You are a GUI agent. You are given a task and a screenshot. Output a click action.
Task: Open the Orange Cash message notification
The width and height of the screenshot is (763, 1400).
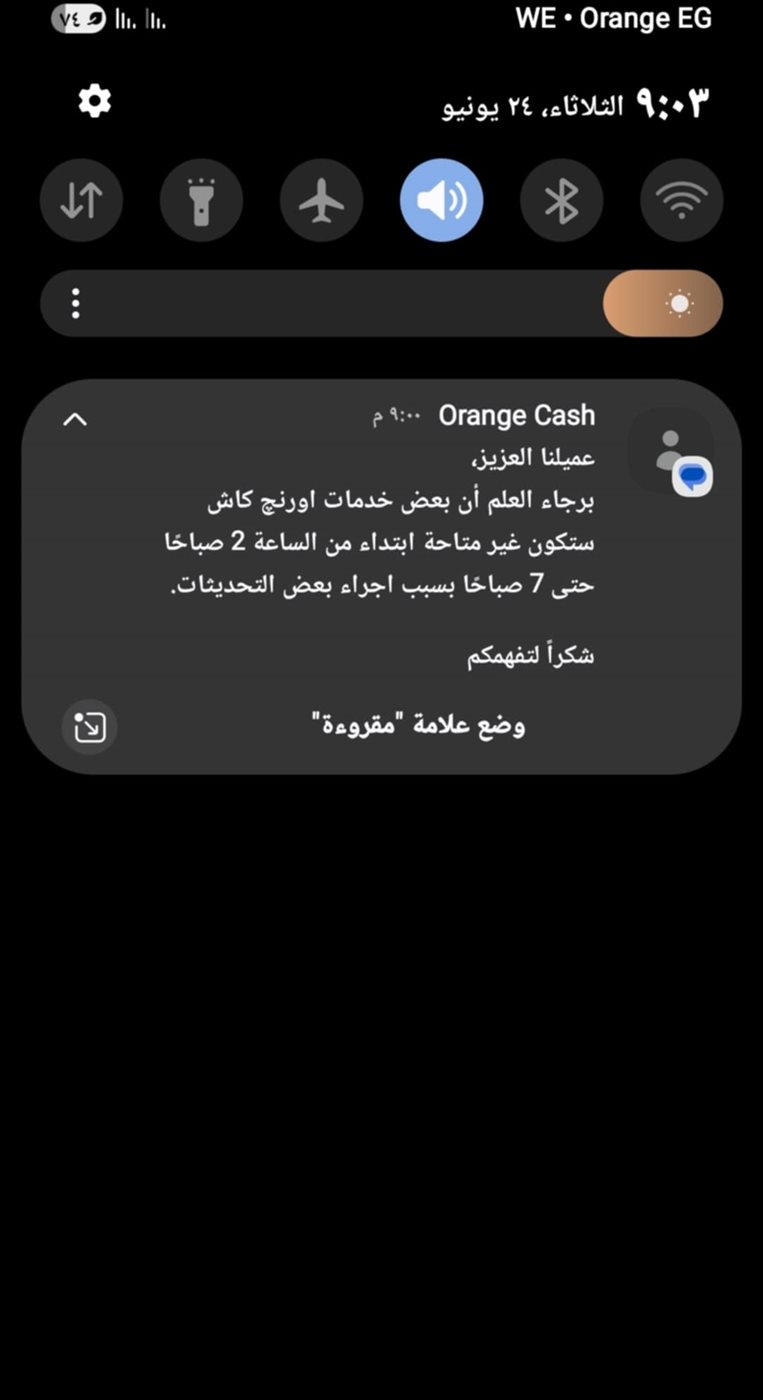pyautogui.click(x=381, y=540)
